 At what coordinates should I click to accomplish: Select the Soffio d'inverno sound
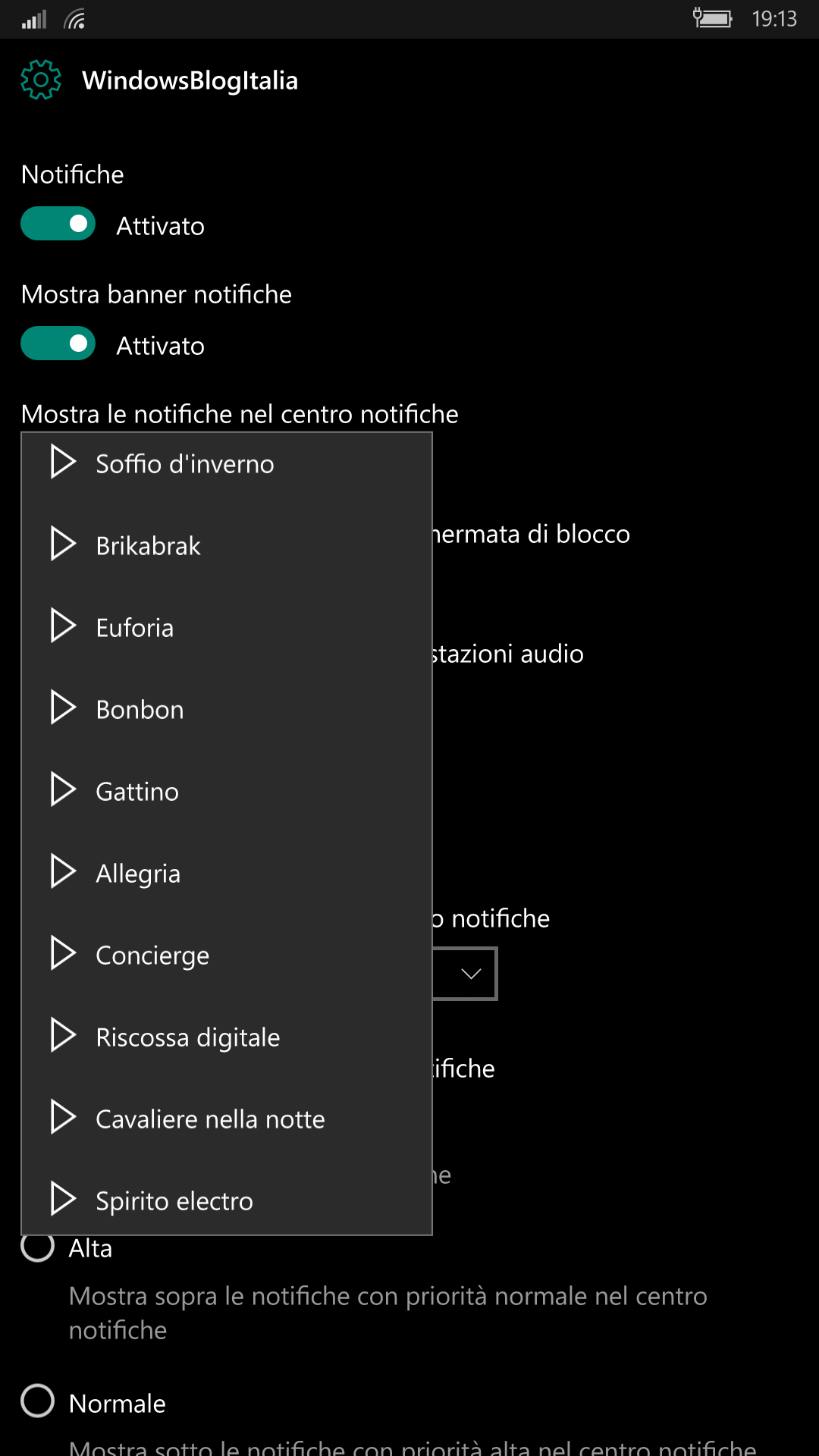pyautogui.click(x=227, y=463)
